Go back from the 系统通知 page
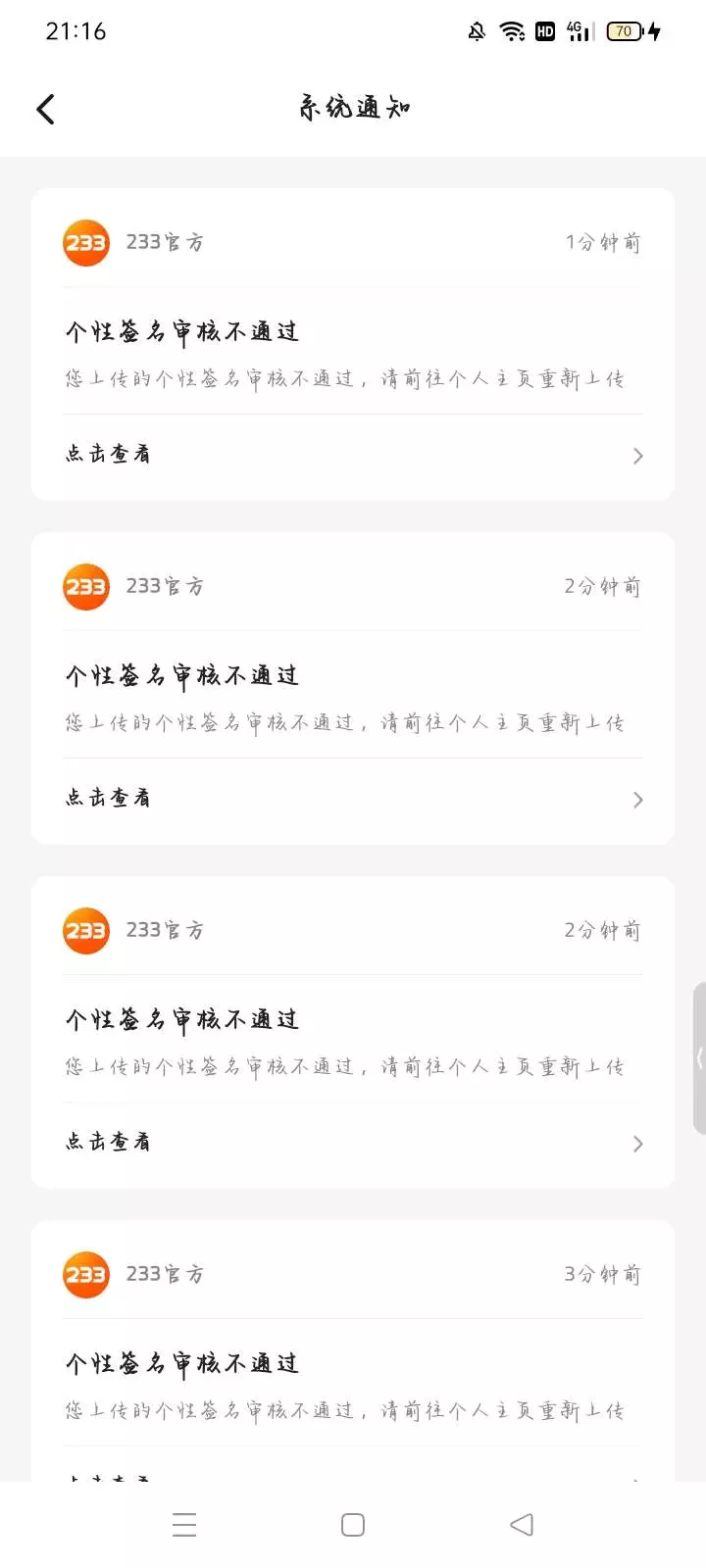This screenshot has height=1568, width=706. [x=45, y=109]
